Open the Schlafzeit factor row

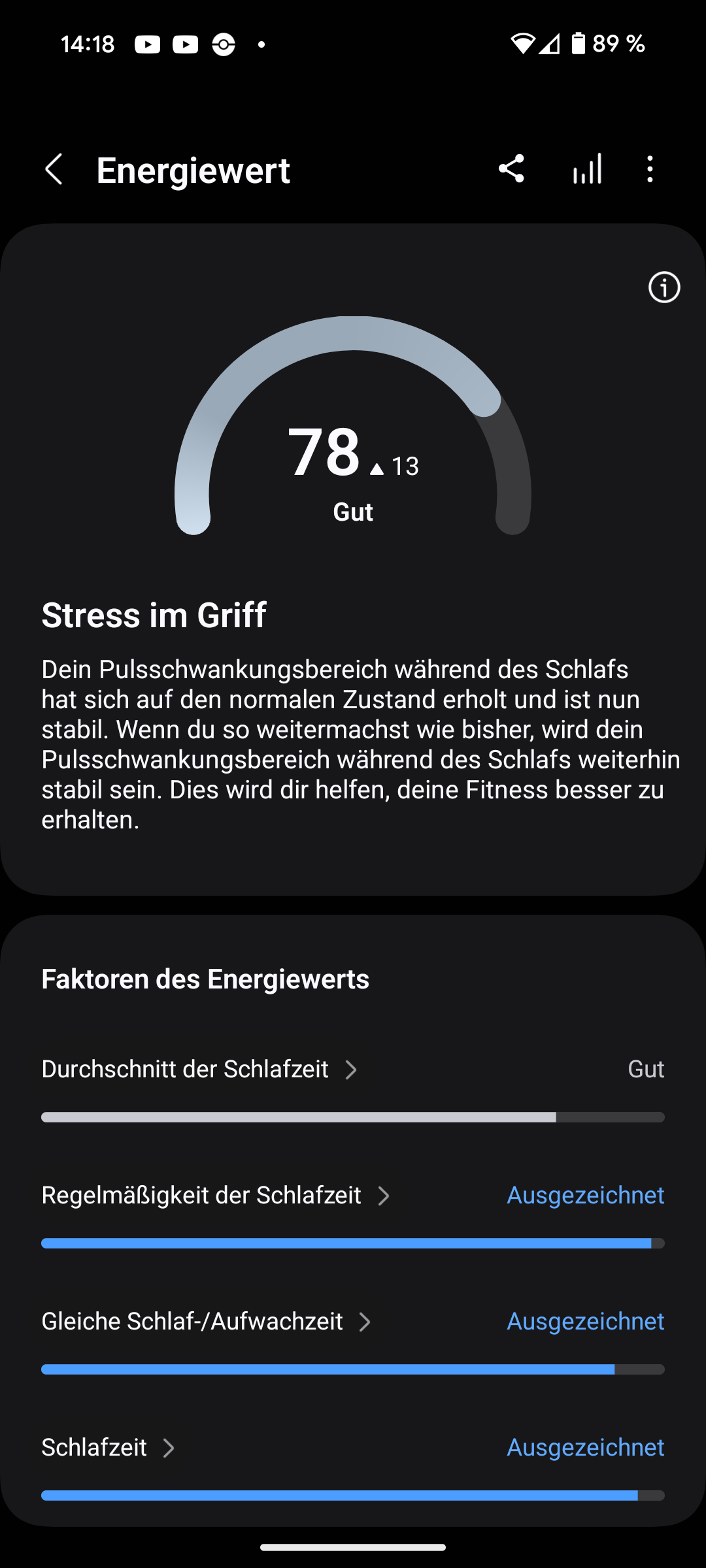353,1466
